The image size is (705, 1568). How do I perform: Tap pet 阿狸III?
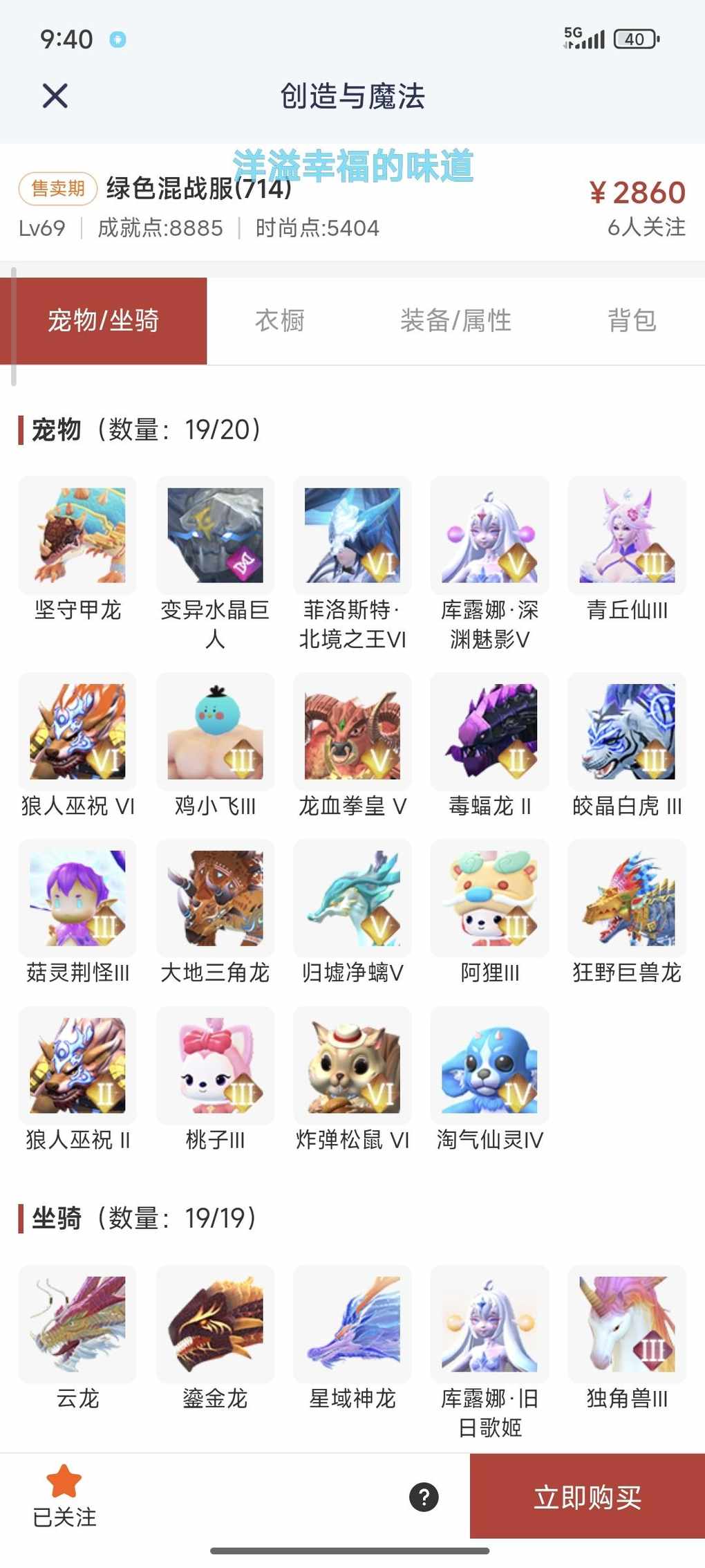click(489, 898)
